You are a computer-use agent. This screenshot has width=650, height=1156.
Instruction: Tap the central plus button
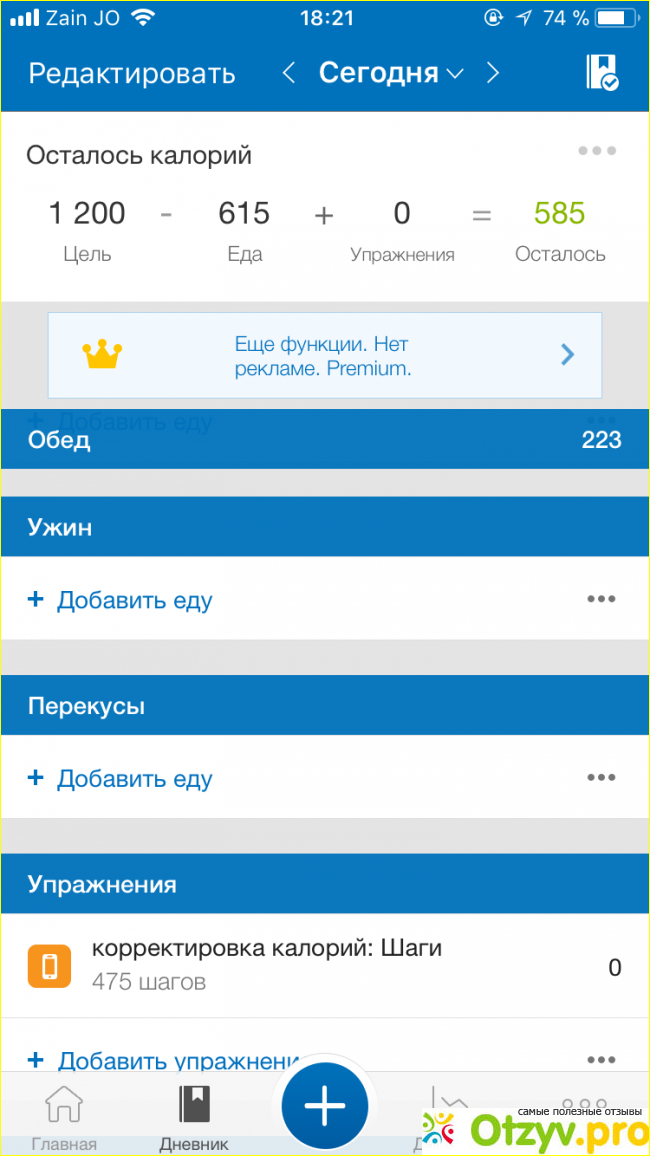[x=325, y=1106]
